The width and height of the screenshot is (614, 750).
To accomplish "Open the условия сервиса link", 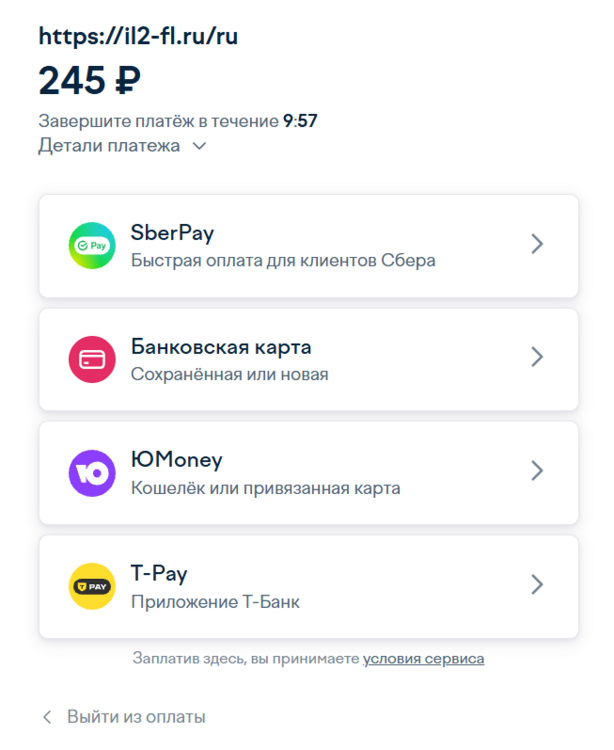I will [423, 659].
